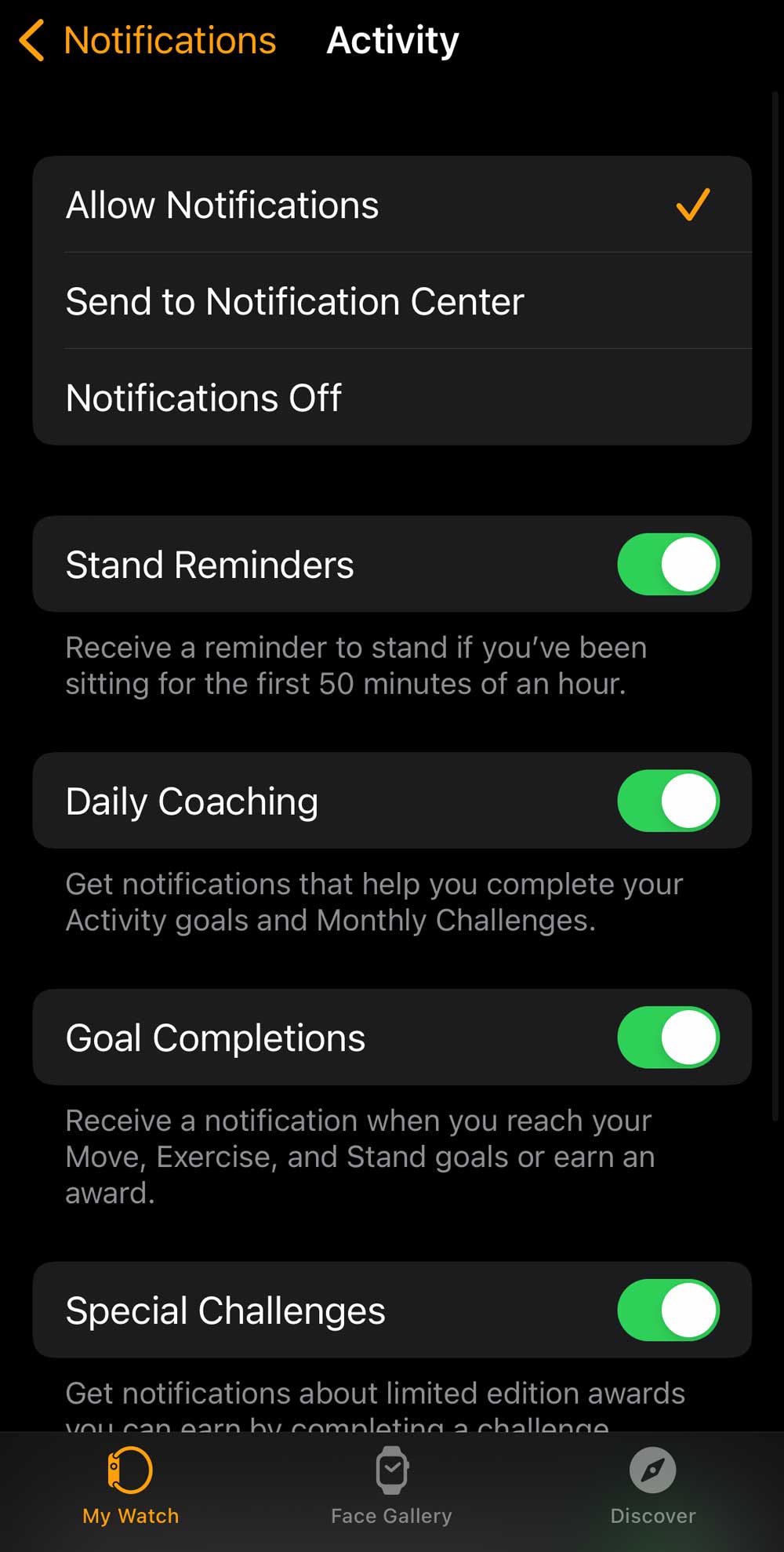Image resolution: width=784 pixels, height=1552 pixels.
Task: Toggle Goal Completions off
Action: click(x=668, y=1037)
